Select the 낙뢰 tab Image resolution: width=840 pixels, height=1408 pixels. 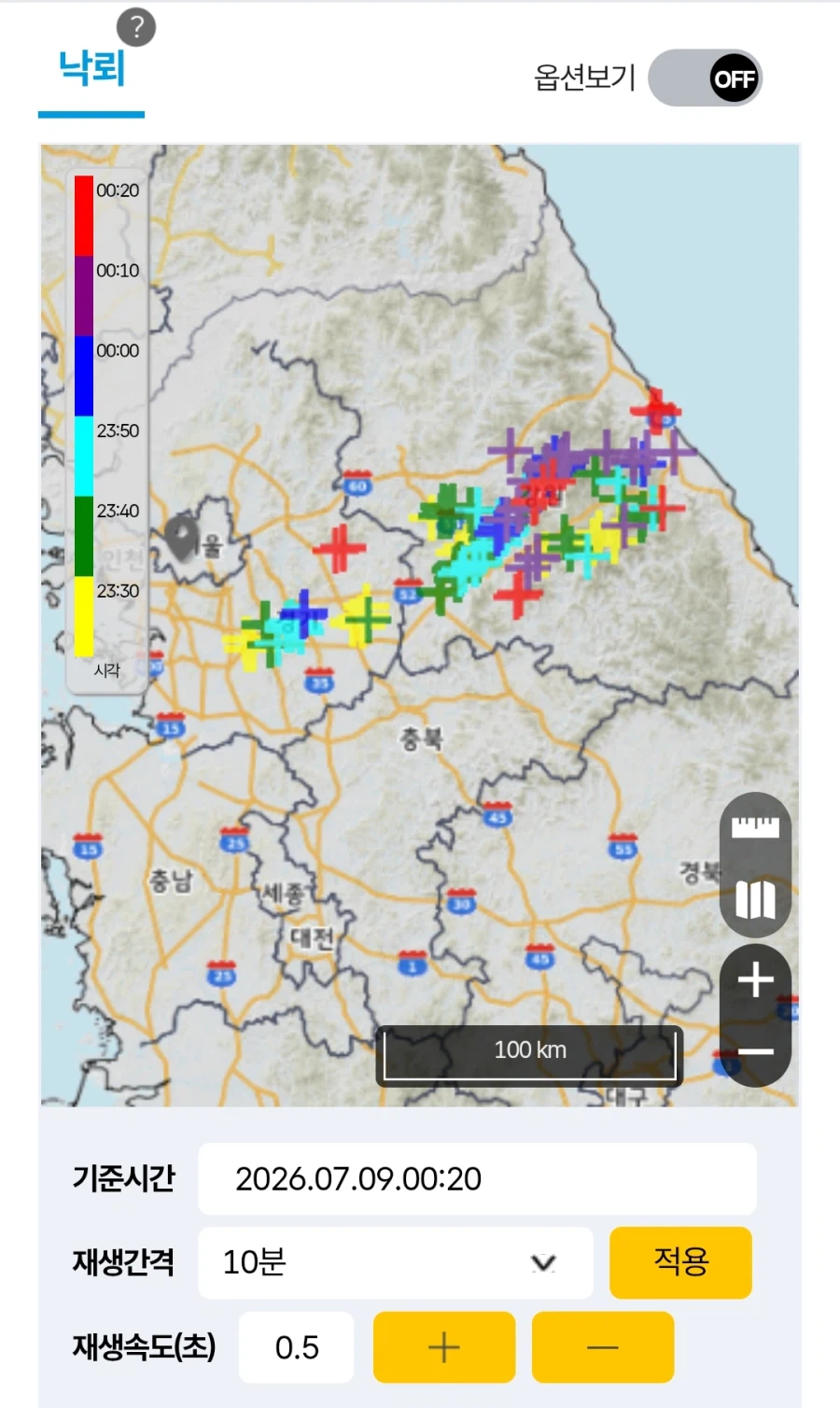click(x=91, y=69)
